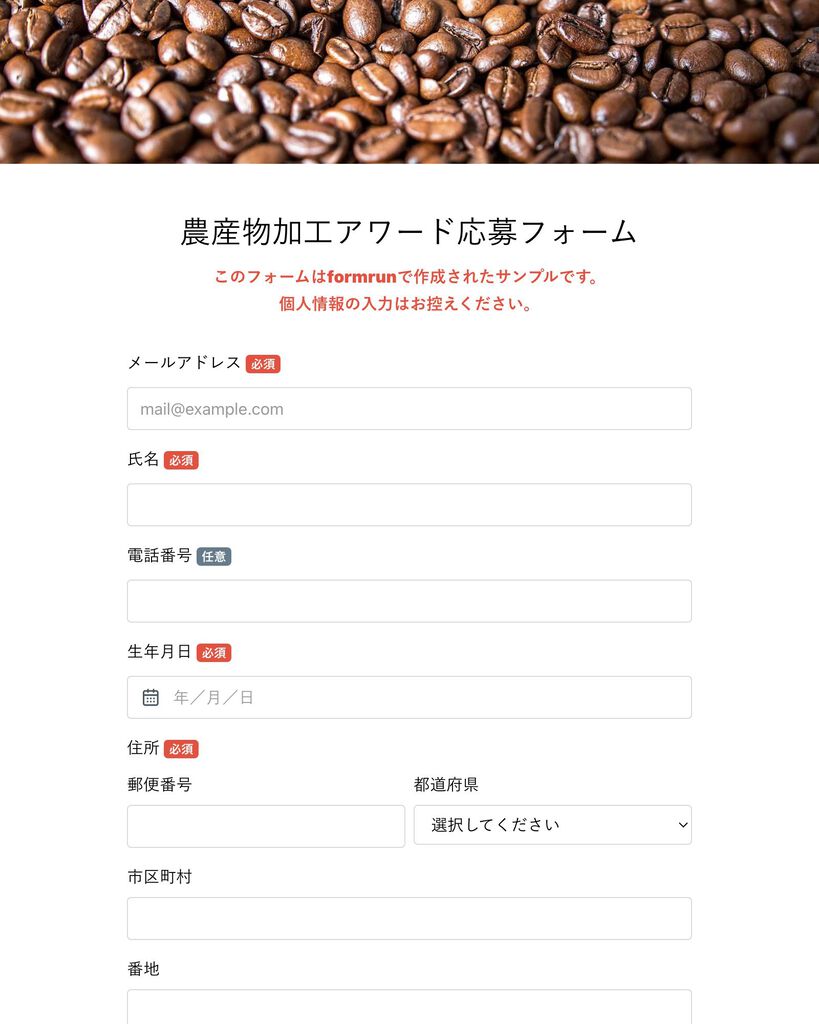
Task: Select the 電話番号 phone number field
Action: pyautogui.click(x=409, y=601)
